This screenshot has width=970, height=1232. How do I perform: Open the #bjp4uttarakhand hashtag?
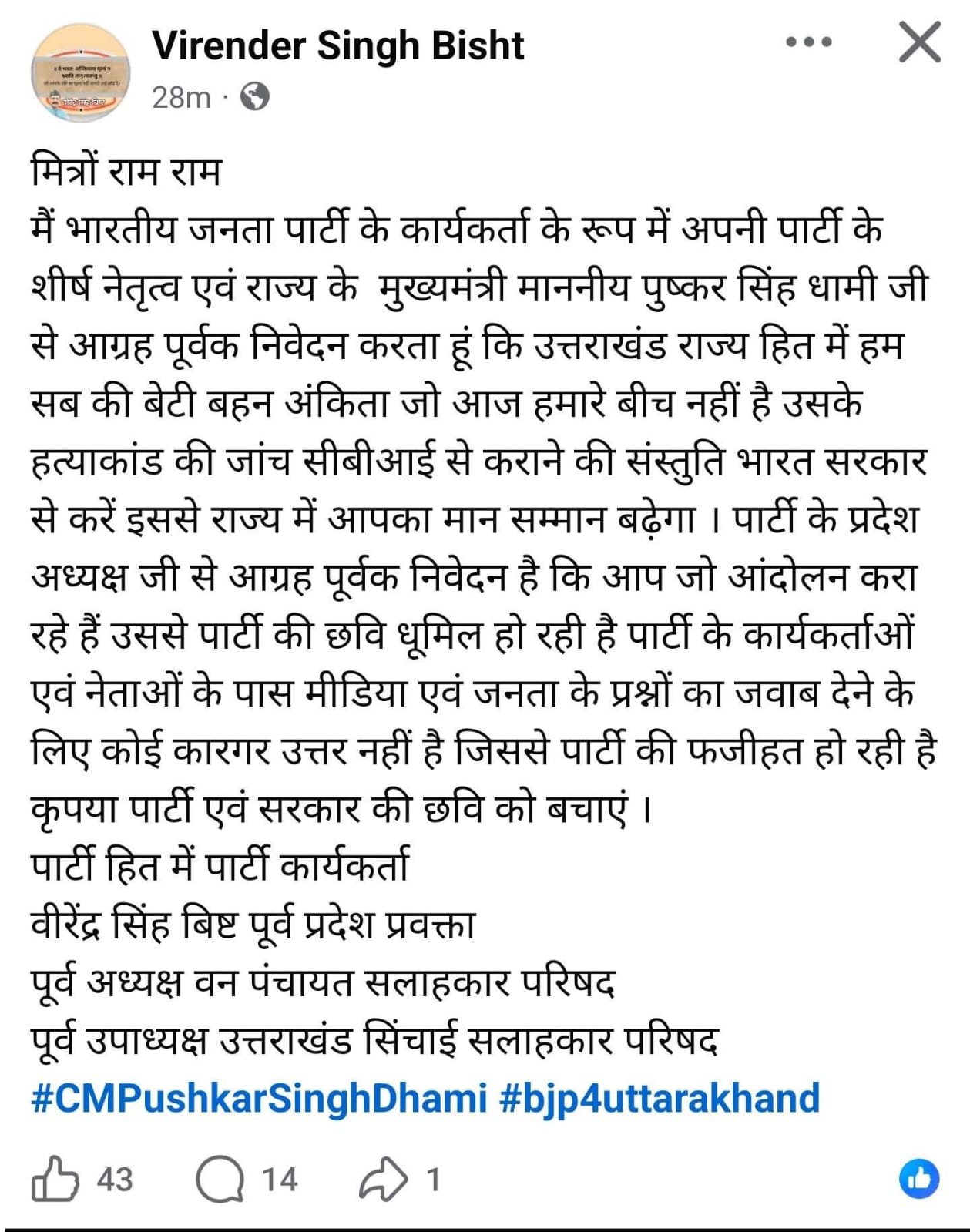click(x=660, y=1098)
